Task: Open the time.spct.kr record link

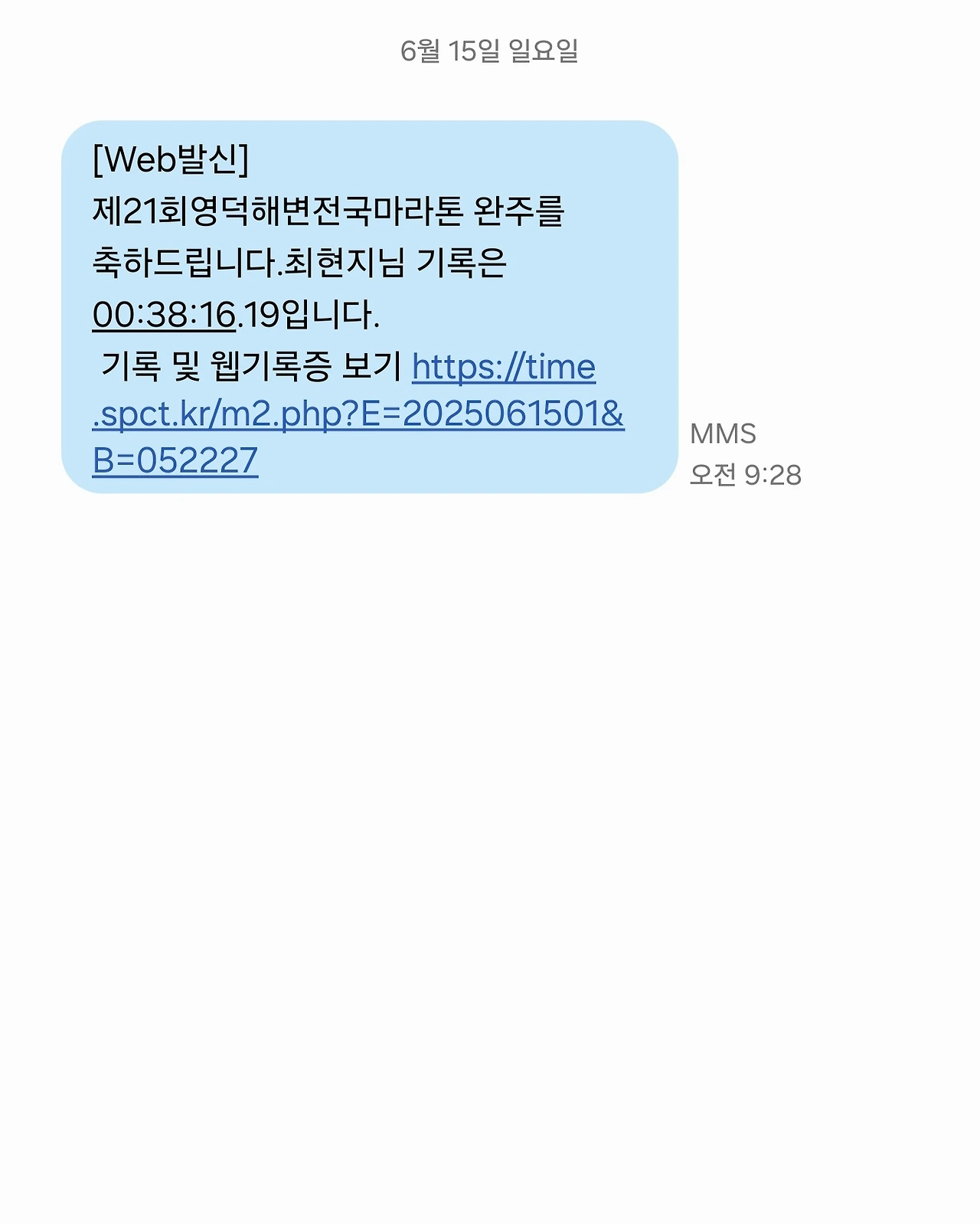Action: point(358,414)
